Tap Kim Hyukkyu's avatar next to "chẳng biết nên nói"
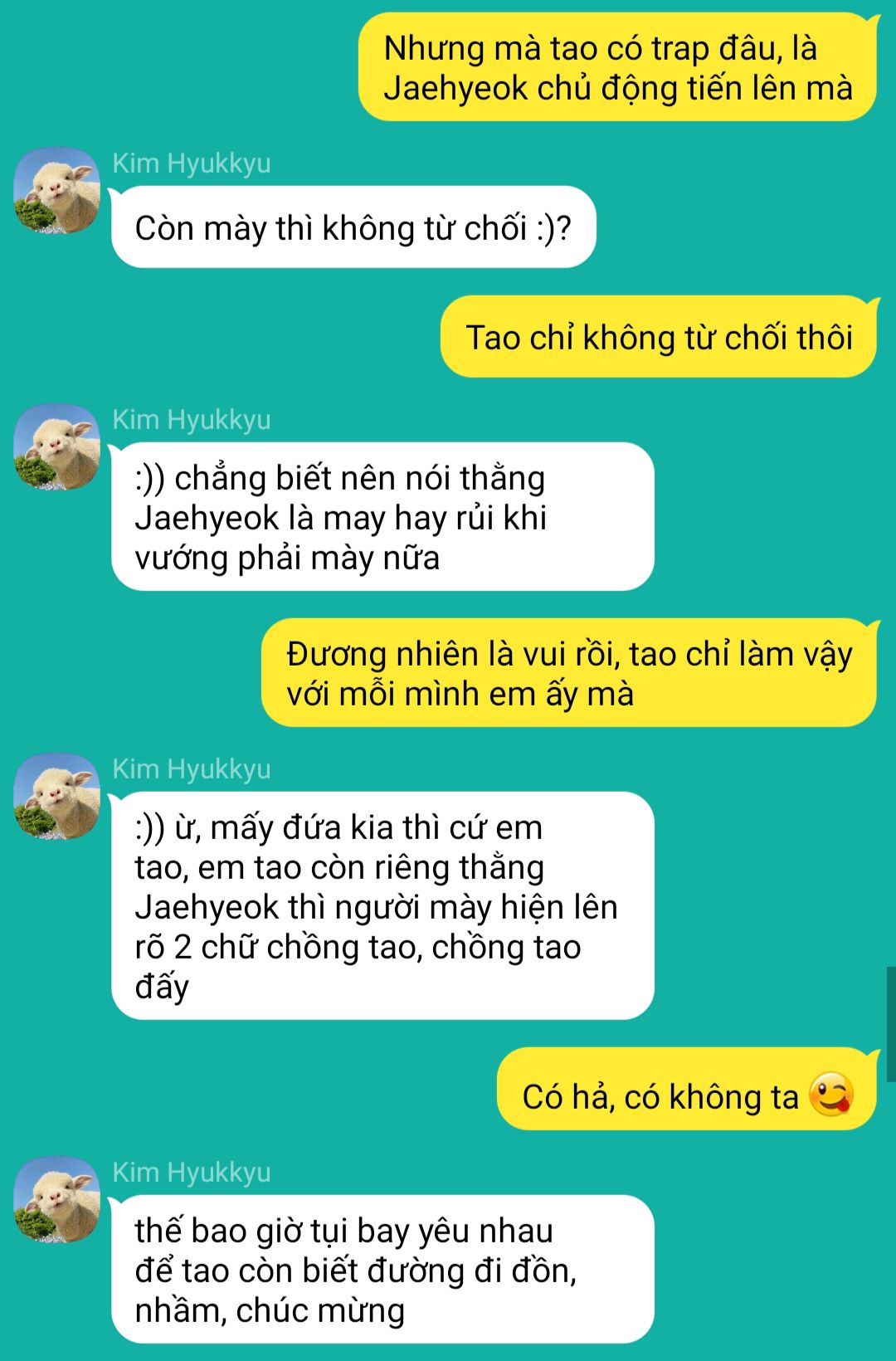The width and height of the screenshot is (896, 1361). tap(57, 447)
